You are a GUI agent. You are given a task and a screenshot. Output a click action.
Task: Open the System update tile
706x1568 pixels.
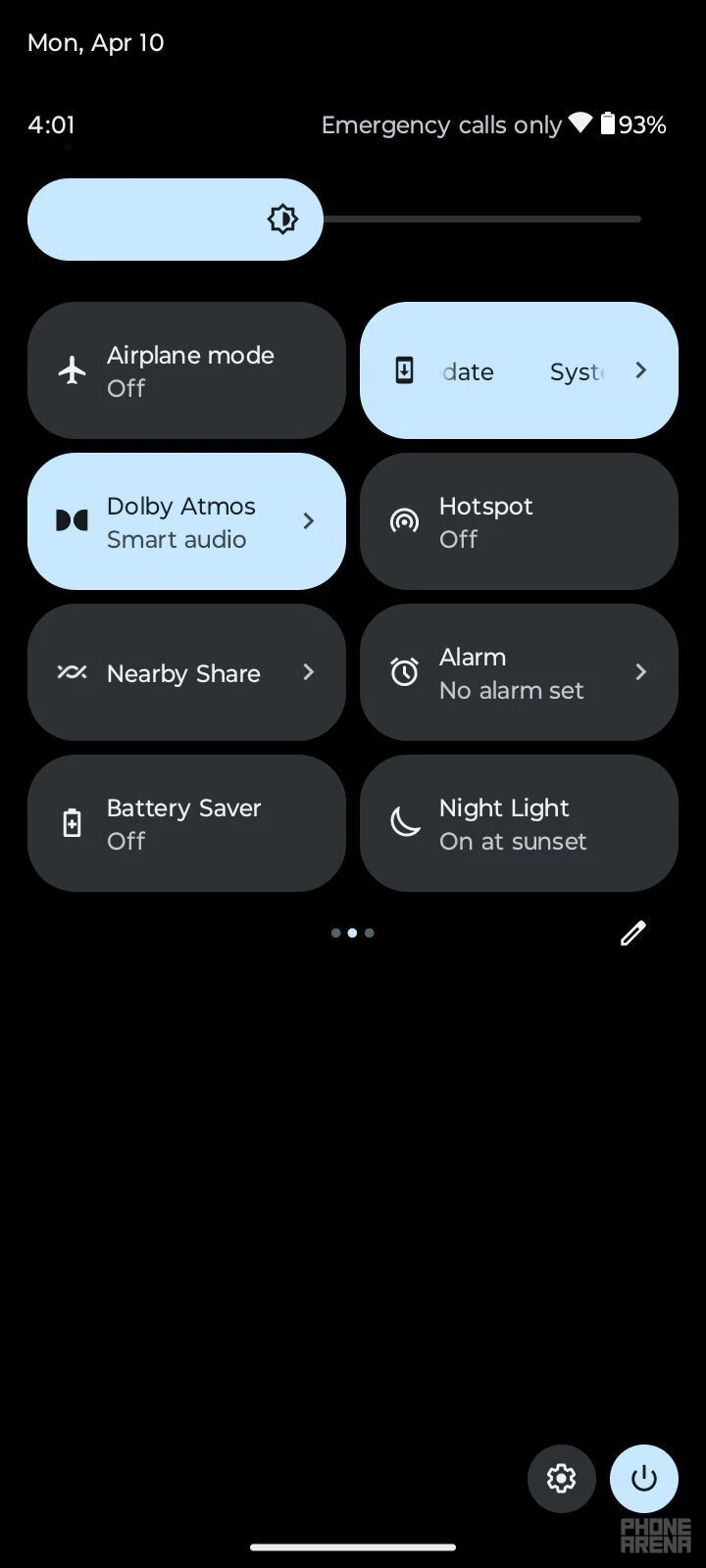(x=519, y=370)
